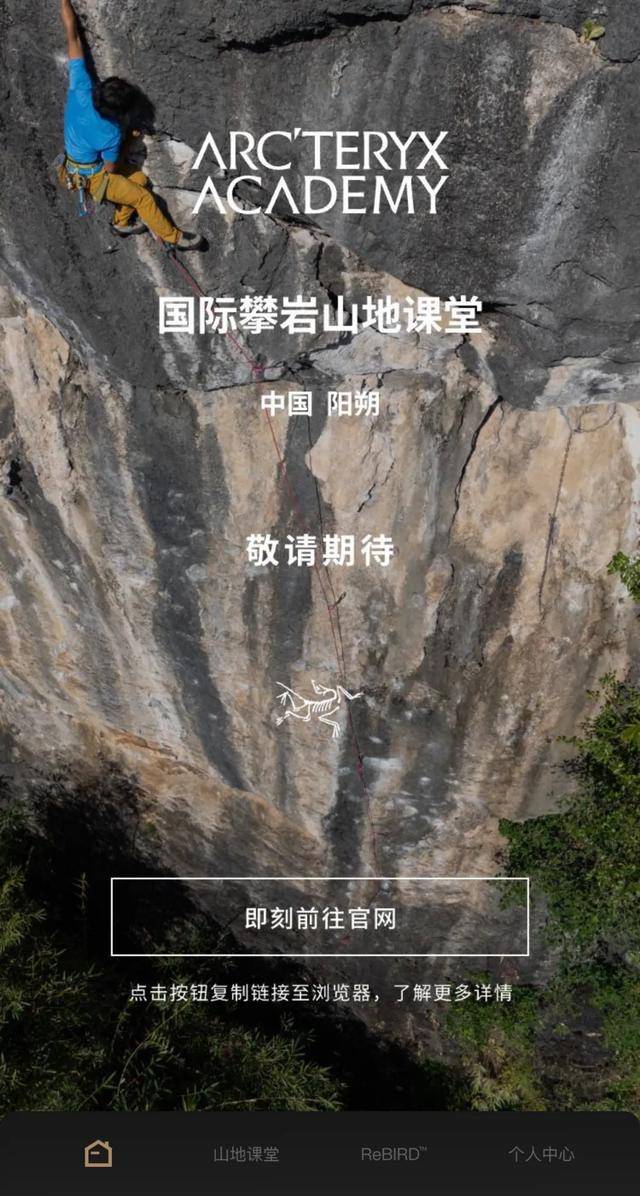Open the home tab
Image resolution: width=640 pixels, height=1196 pixels.
click(x=98, y=1154)
